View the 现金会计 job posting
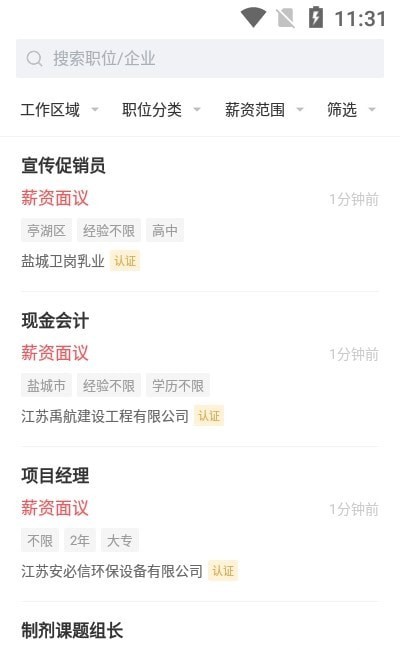Image resolution: width=400 pixels, height=650 pixels. 200,369
